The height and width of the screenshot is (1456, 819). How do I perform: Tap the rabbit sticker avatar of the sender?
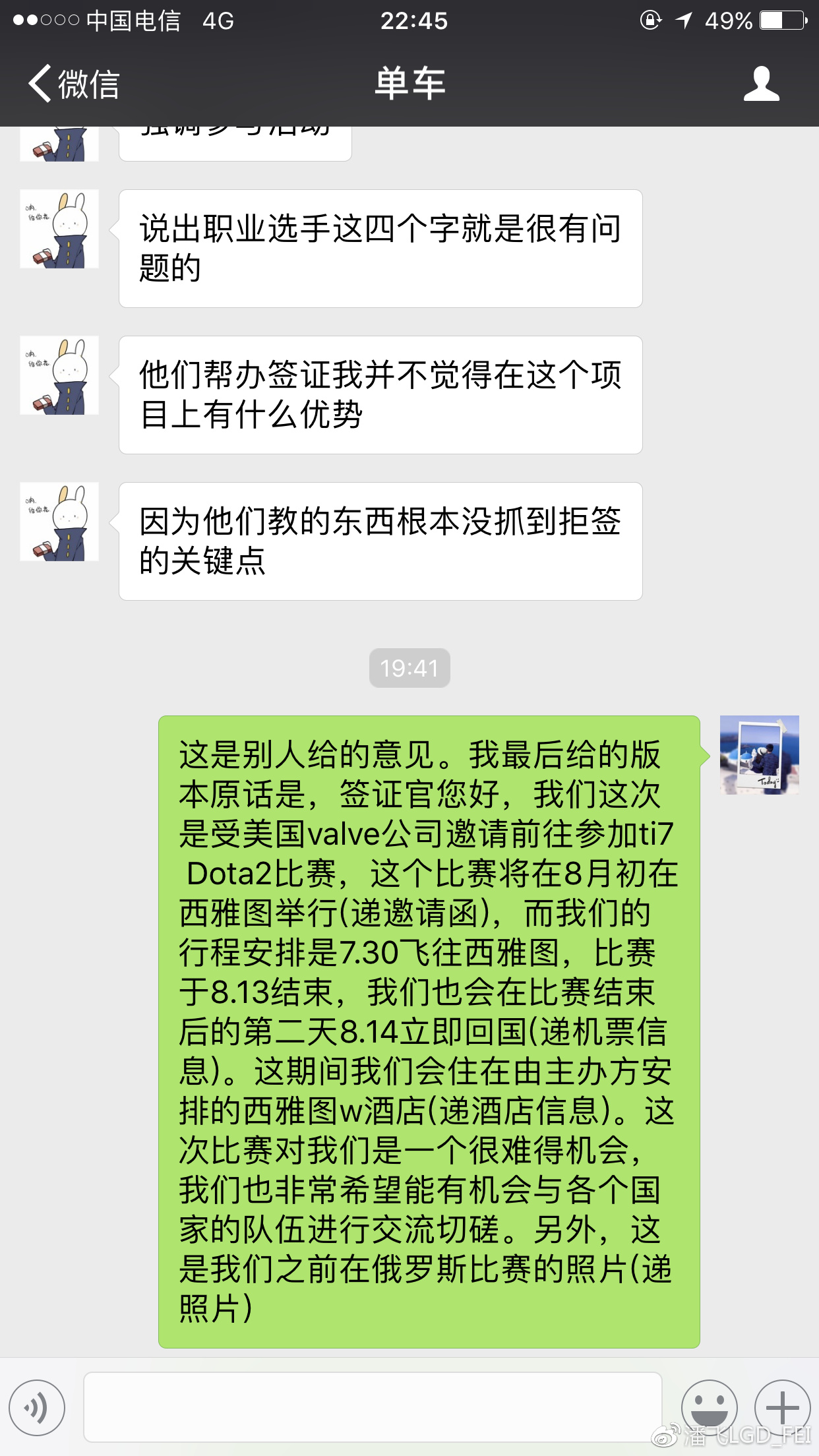59,228
